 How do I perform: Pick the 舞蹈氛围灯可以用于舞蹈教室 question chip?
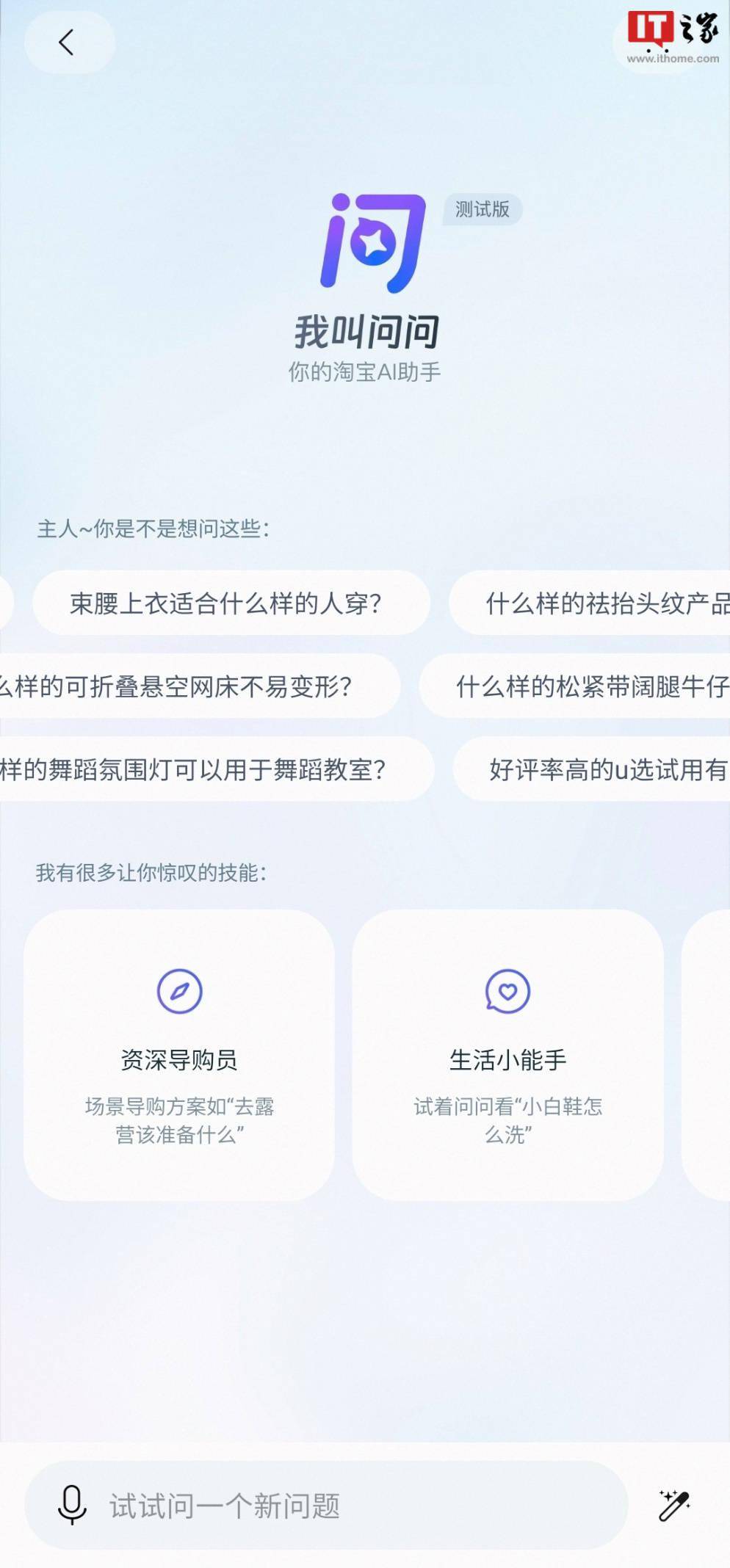207,770
